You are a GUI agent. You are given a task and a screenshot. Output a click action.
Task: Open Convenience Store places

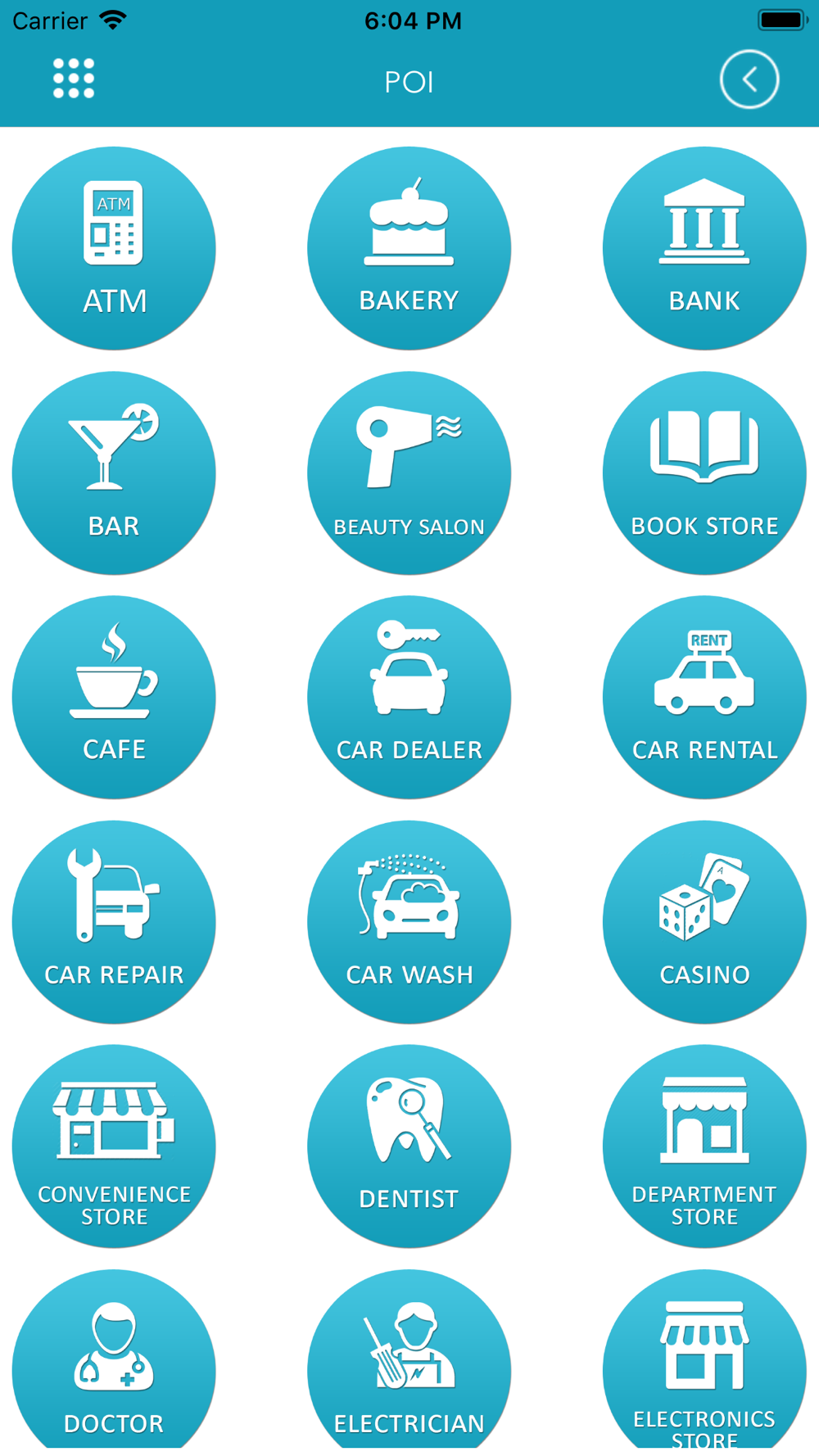tap(114, 1146)
